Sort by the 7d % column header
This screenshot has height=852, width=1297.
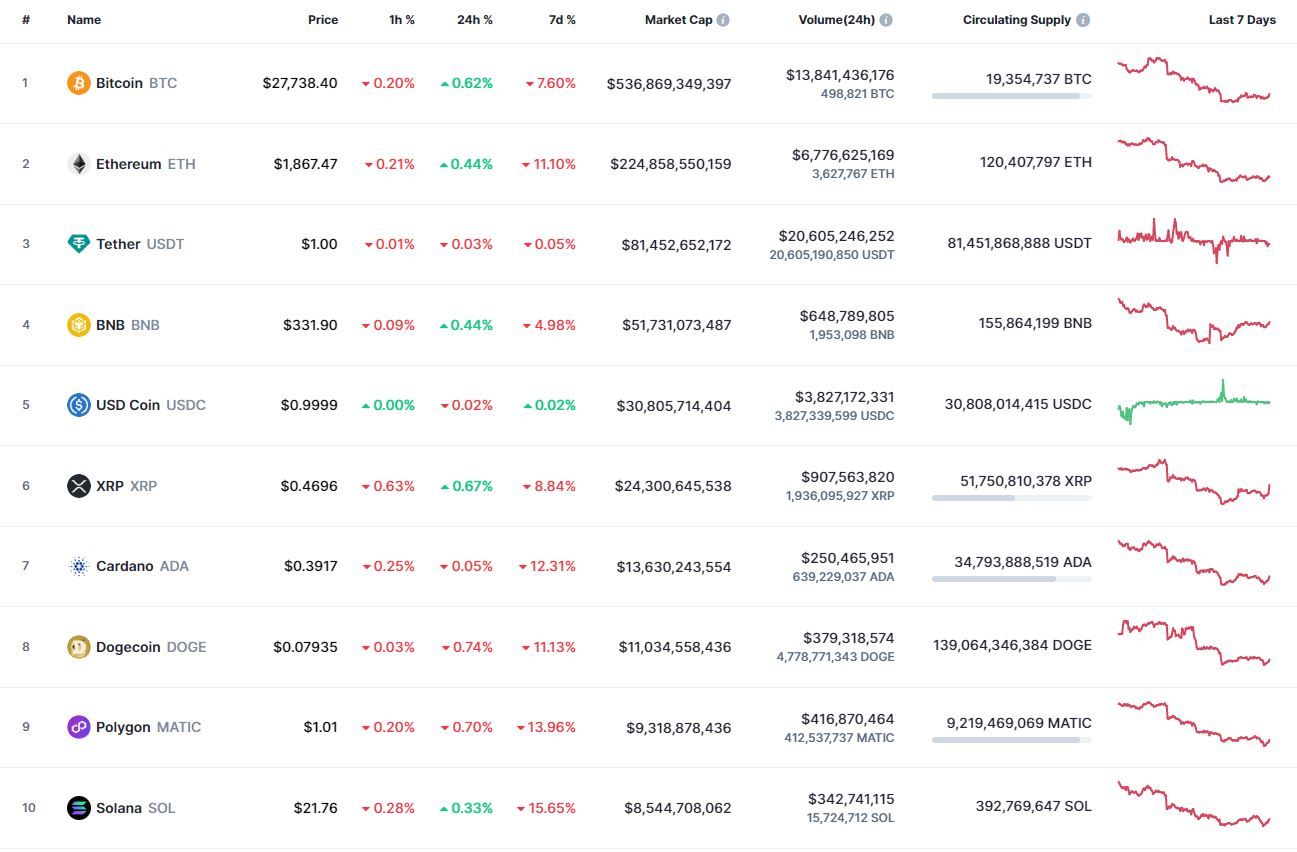tap(562, 20)
